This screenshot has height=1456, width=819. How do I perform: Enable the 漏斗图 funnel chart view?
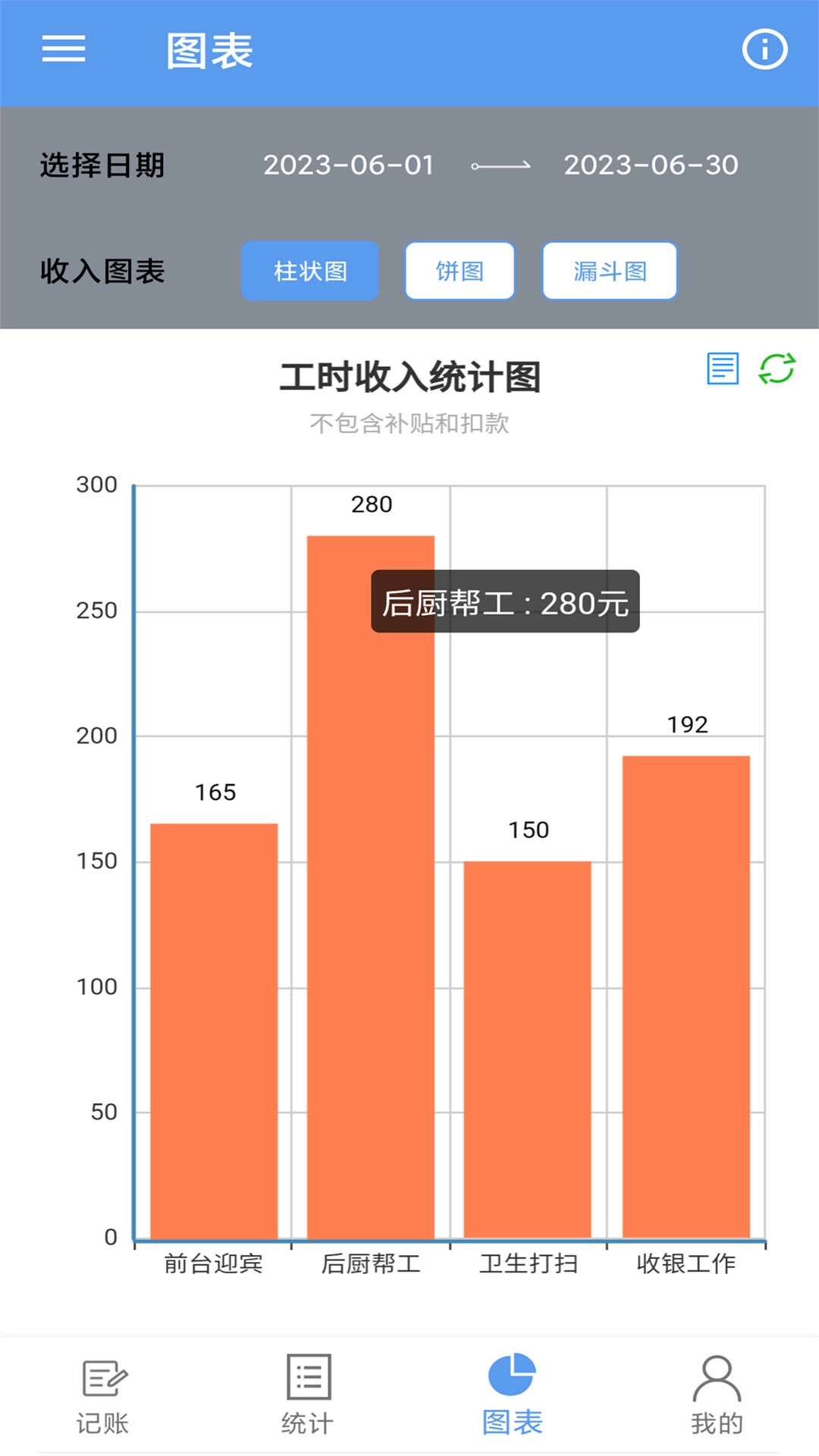[609, 271]
